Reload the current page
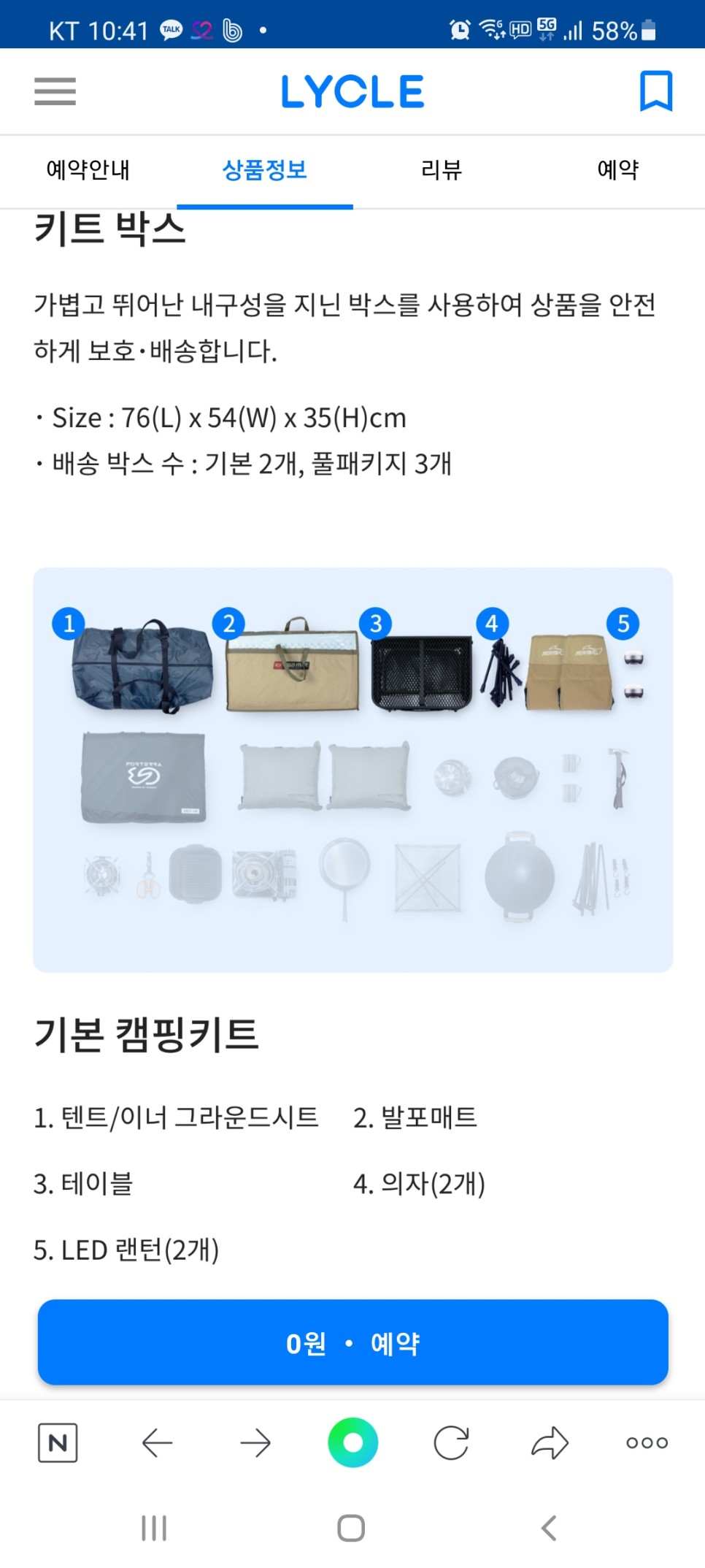The height and width of the screenshot is (1568, 705). 451,1442
